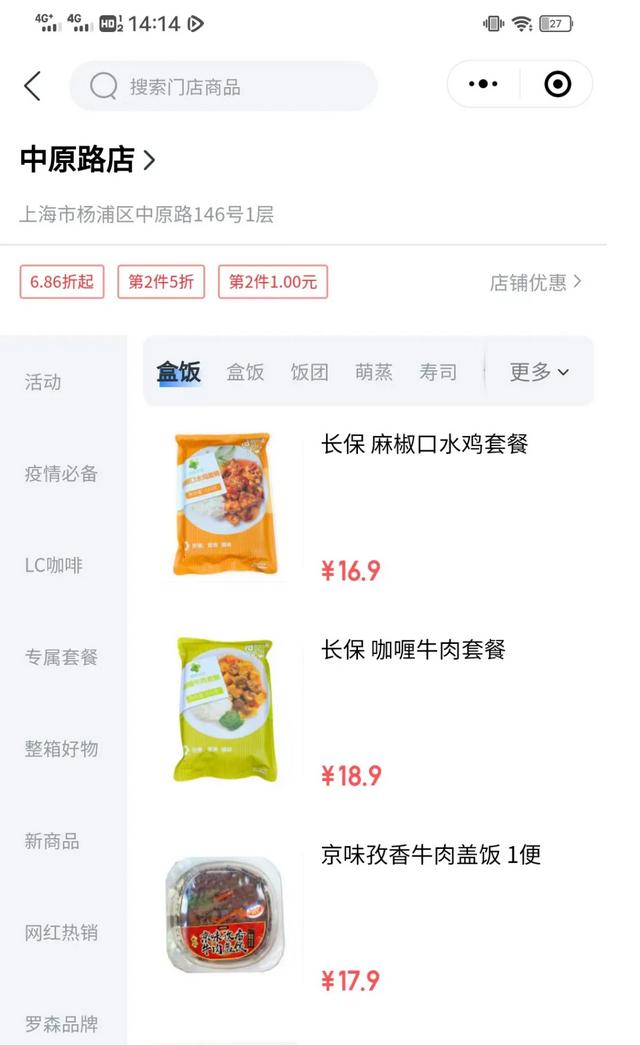Close the mini program via circle icon
Viewport: 640px width, 1045px height.
pyautogui.click(x=557, y=85)
